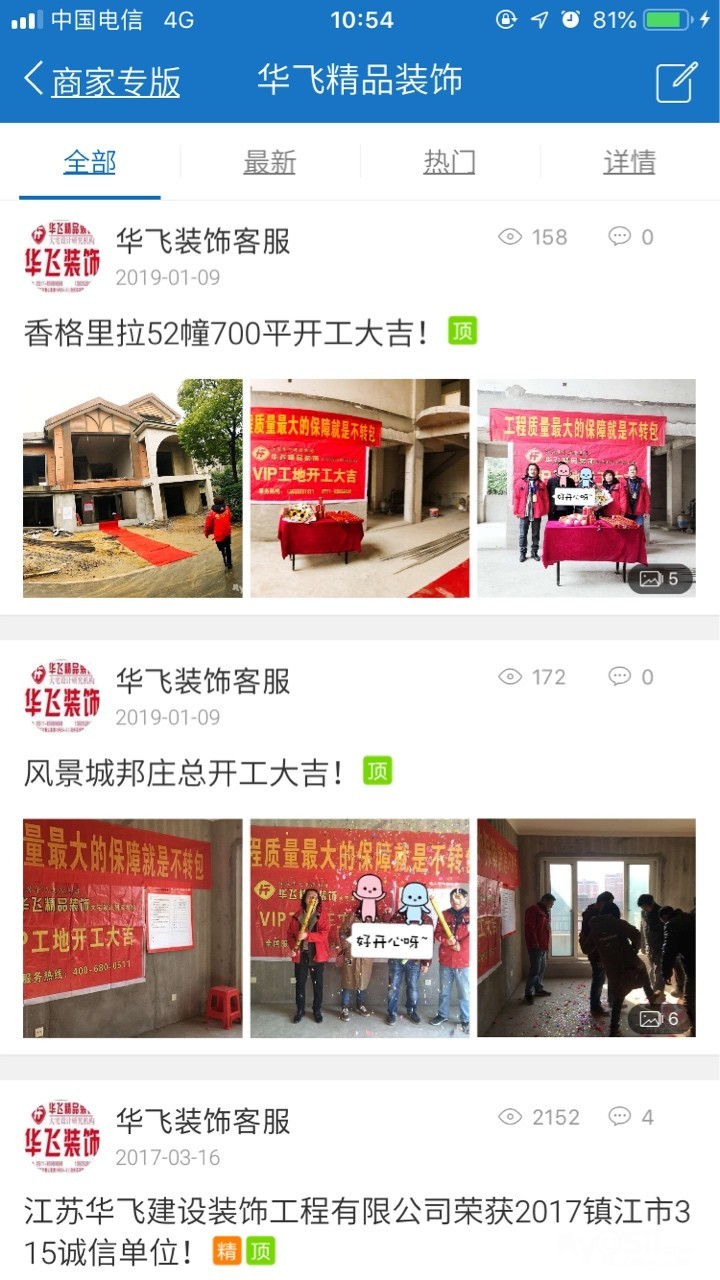Open the photo marked with 5 images
The image size is (720, 1280).
click(586, 488)
